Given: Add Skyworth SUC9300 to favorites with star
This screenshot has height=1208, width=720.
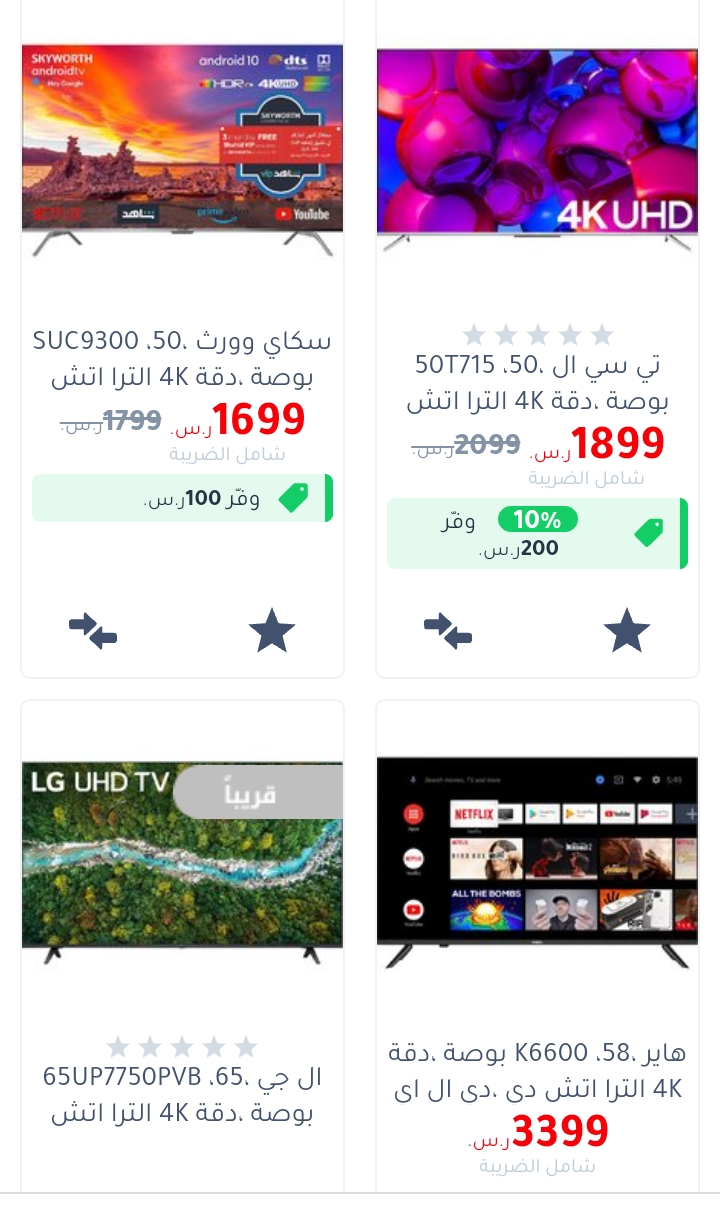Looking at the screenshot, I should pyautogui.click(x=272, y=632).
